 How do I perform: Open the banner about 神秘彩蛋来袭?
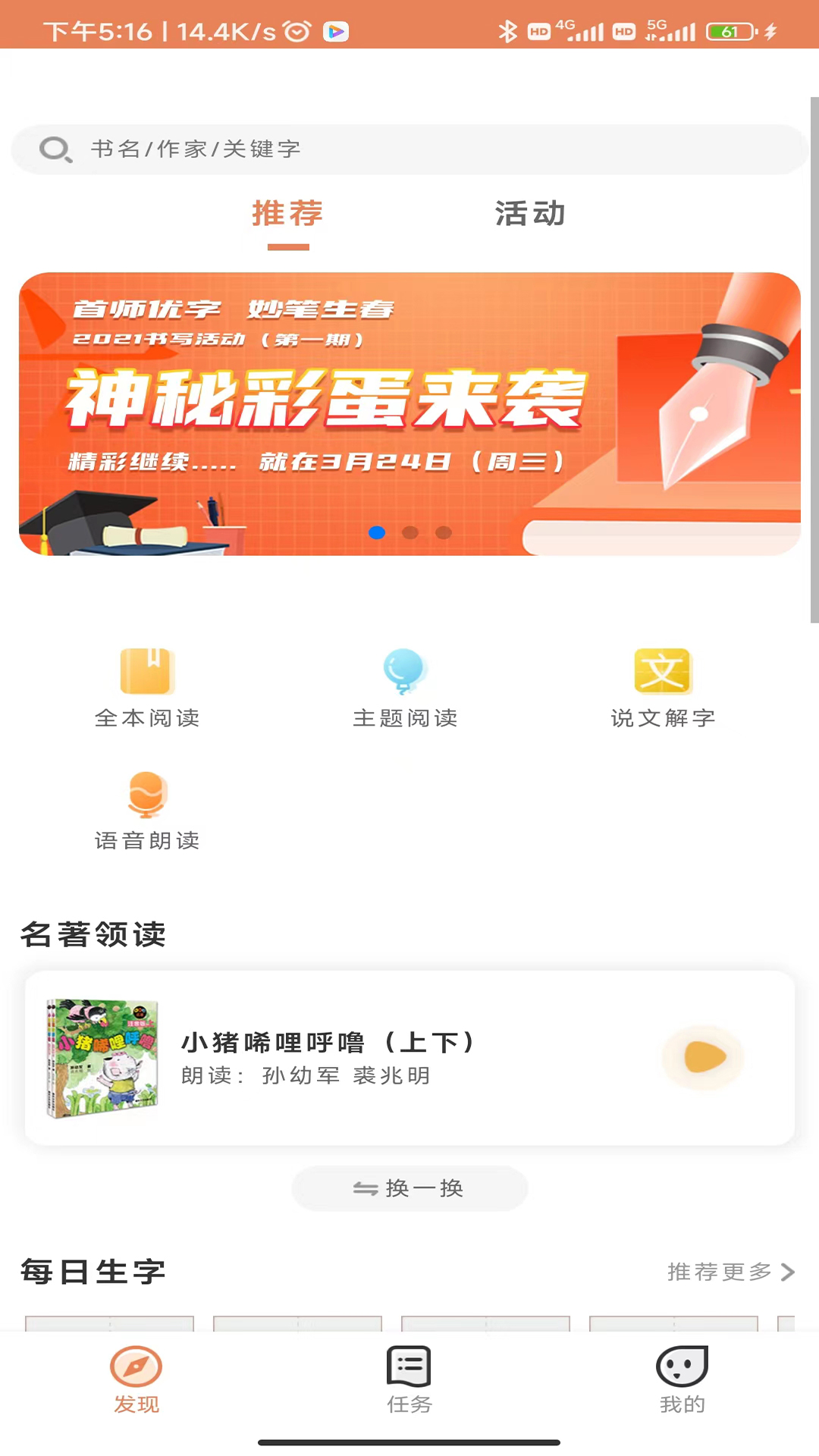pyautogui.click(x=409, y=413)
